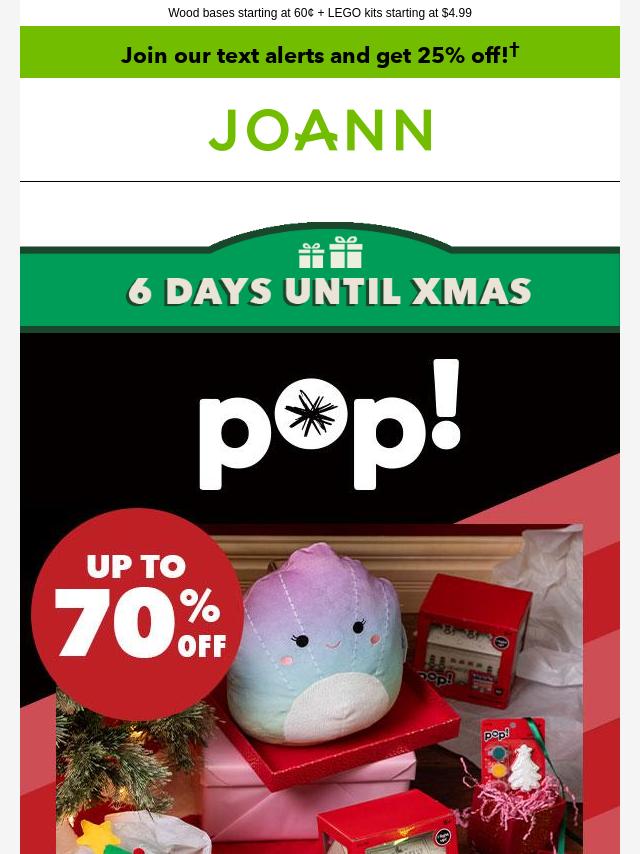
Task: Open the pop! up to 70% off promo
Action: click(x=320, y=600)
